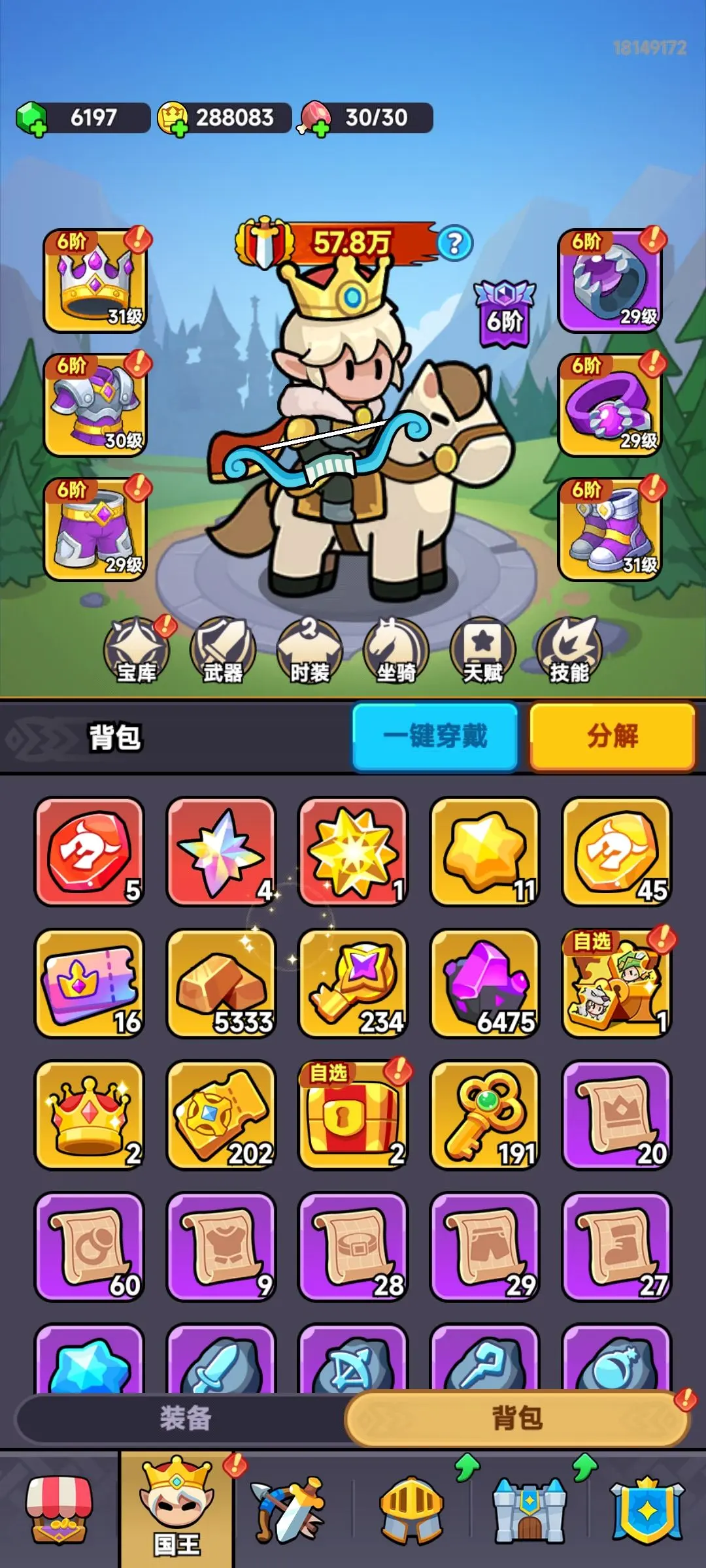Tap the 分解 decompose button
This screenshot has width=706, height=1568.
point(612,736)
